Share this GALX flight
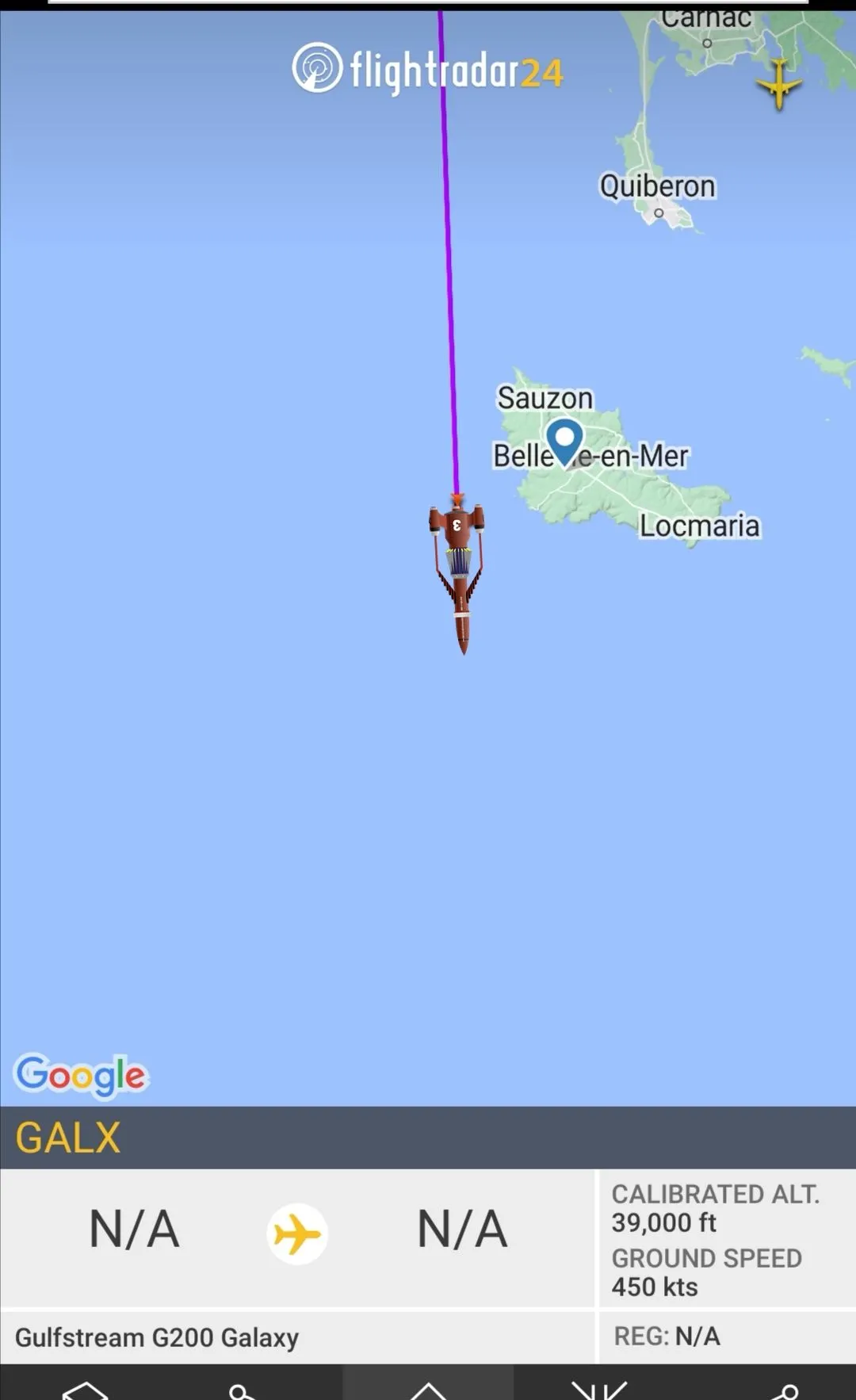Viewport: 856px width, 1400px height. (x=783, y=1390)
